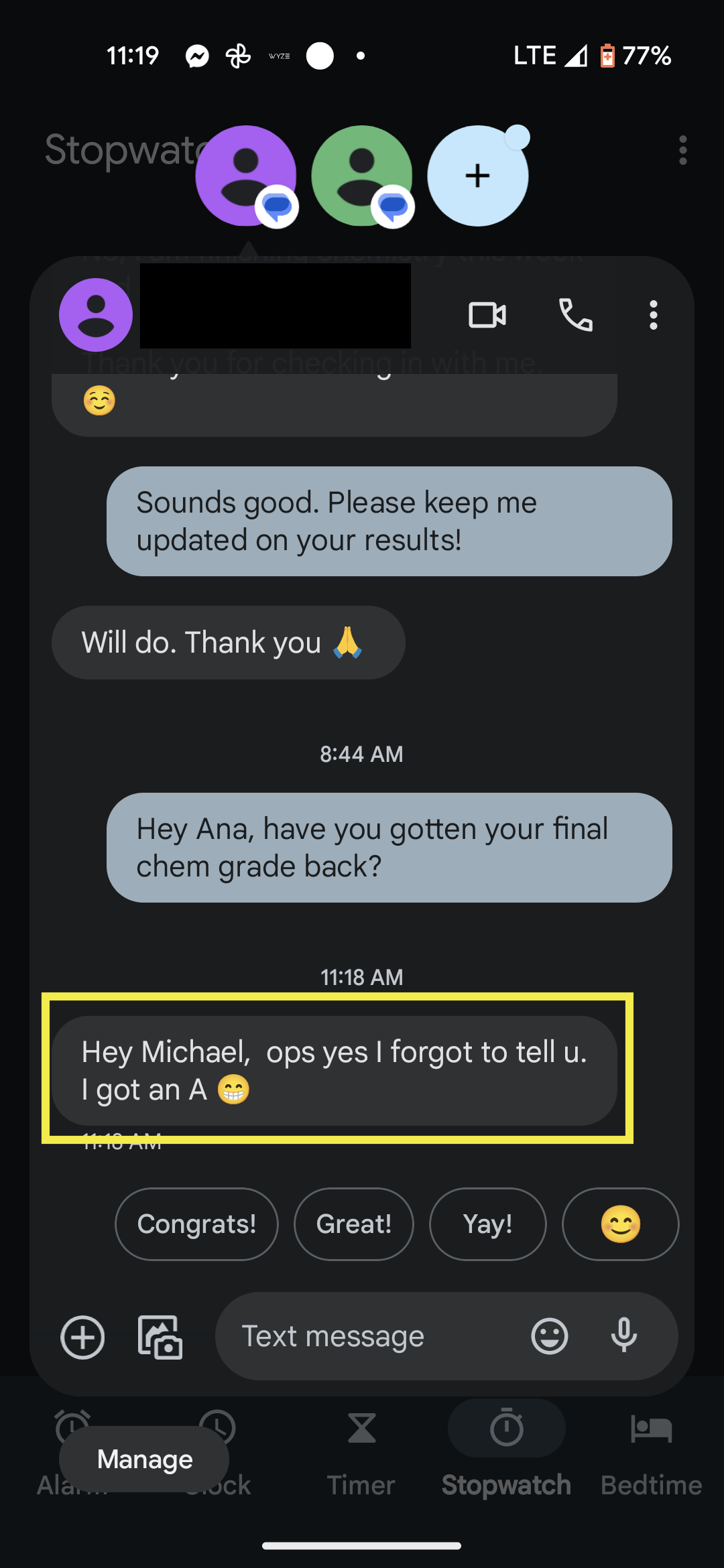This screenshot has height=1568, width=724.
Task: Open the plus attachment menu
Action: (82, 1337)
